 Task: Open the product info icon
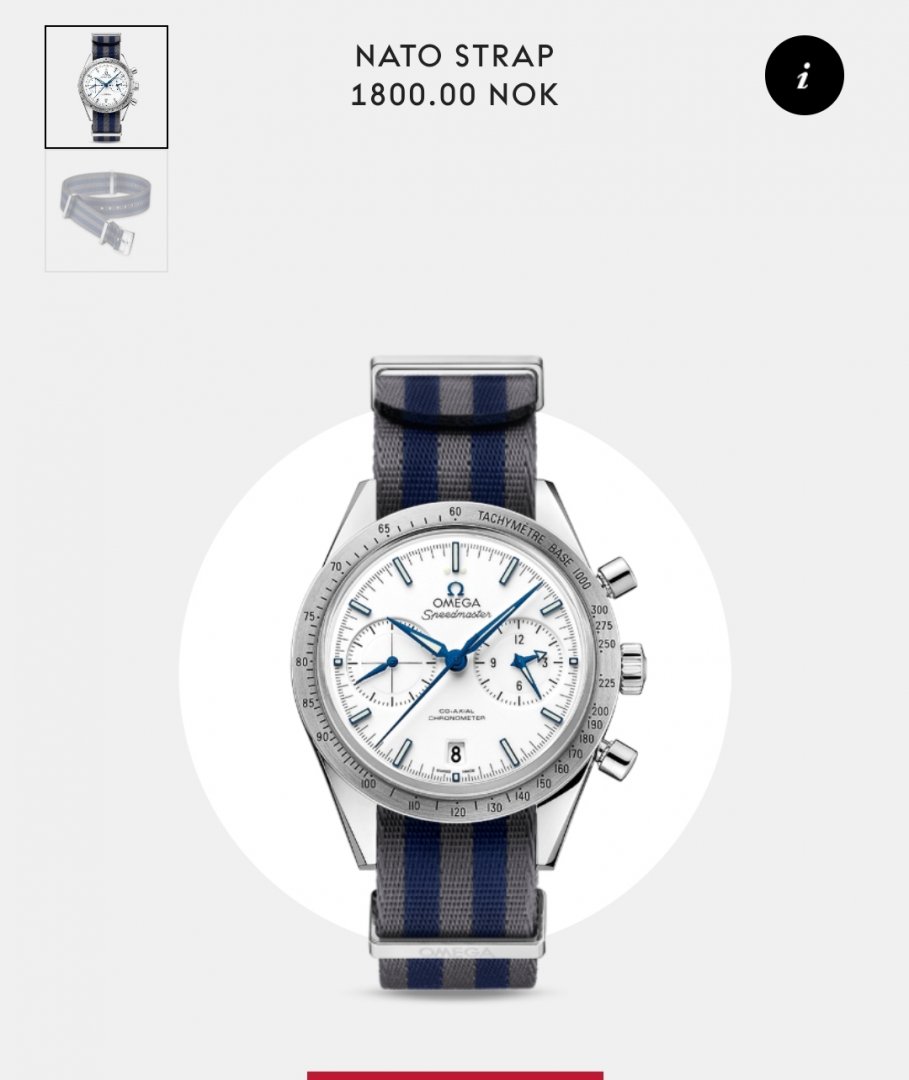tap(804, 75)
